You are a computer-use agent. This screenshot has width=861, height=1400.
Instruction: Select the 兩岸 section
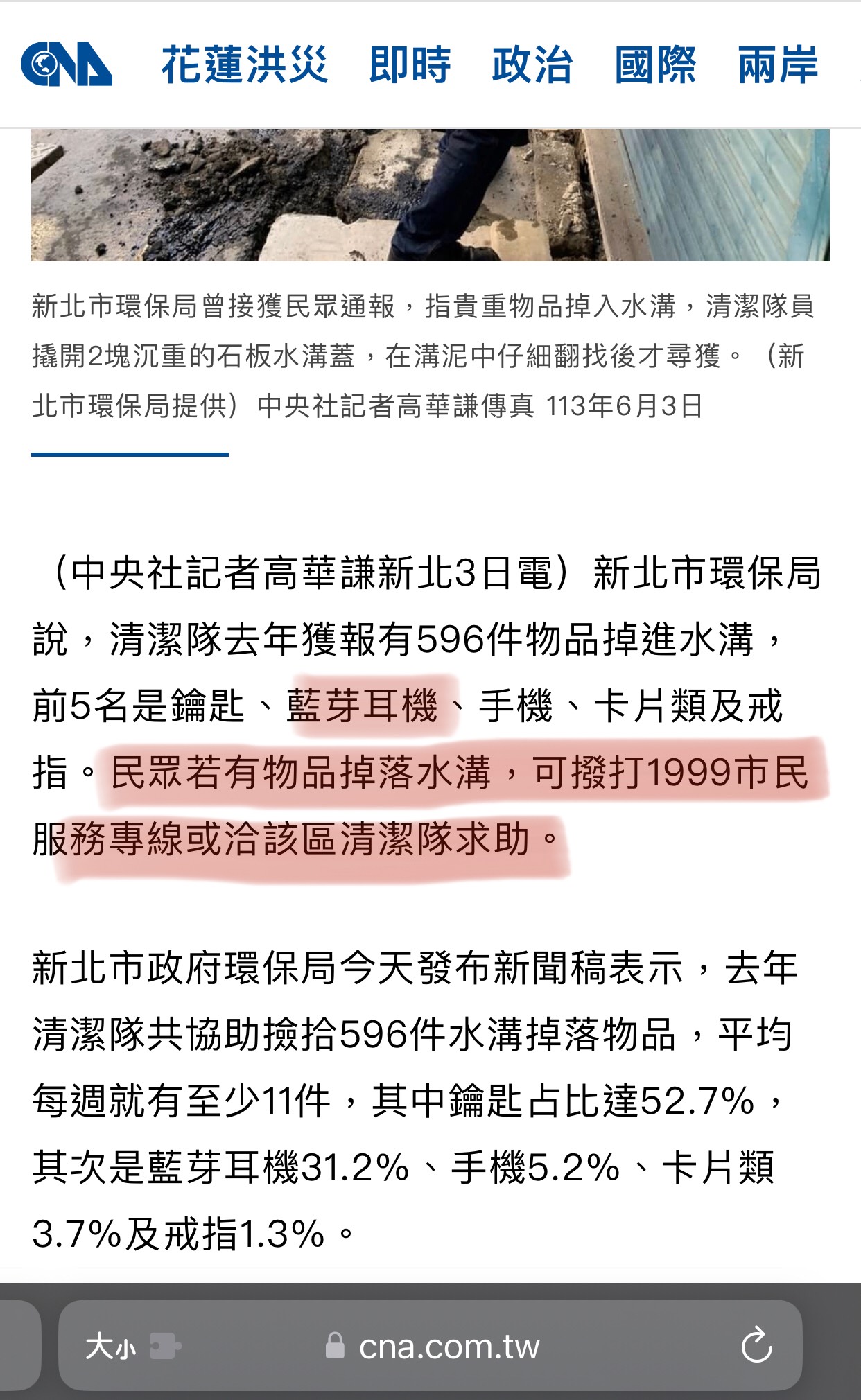(x=778, y=65)
